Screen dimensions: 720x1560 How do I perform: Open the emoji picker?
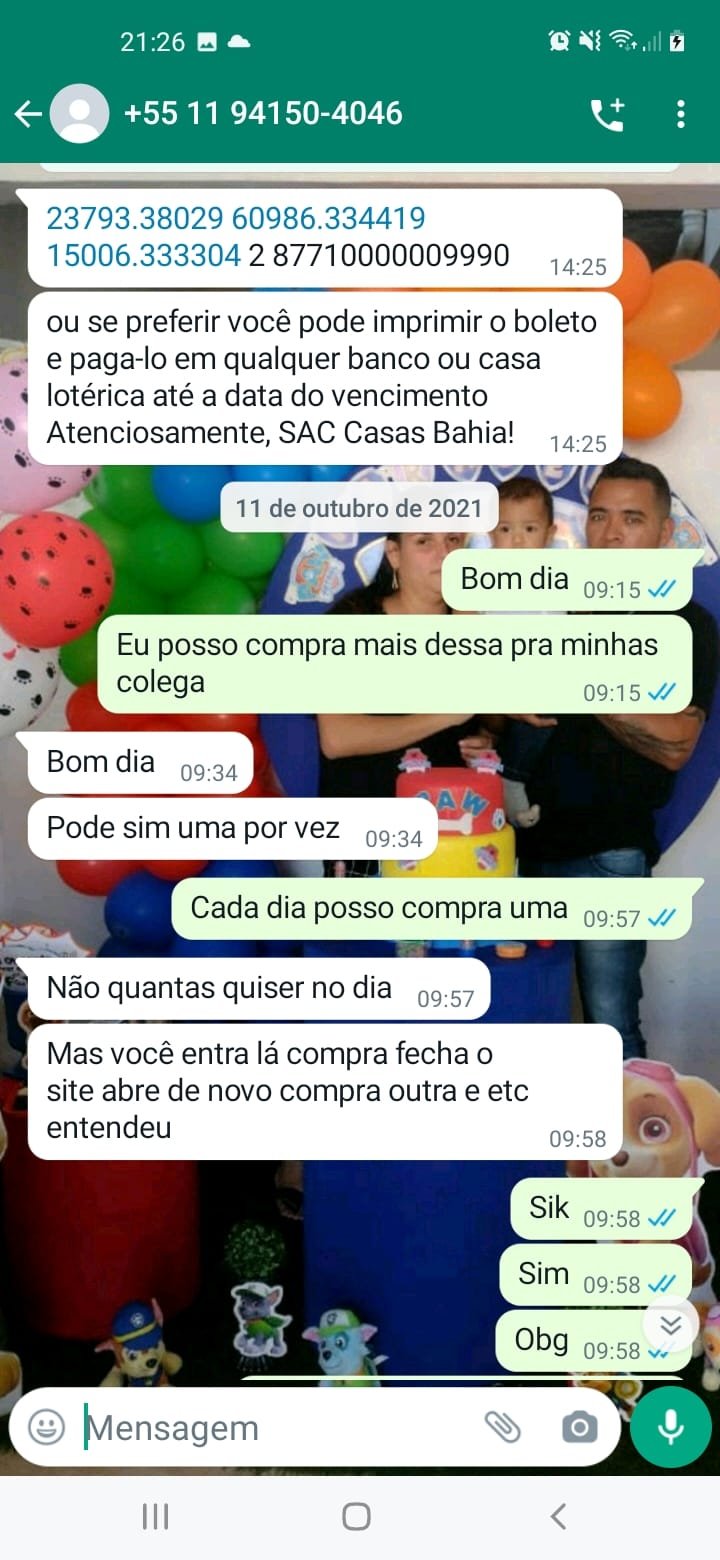click(46, 1427)
